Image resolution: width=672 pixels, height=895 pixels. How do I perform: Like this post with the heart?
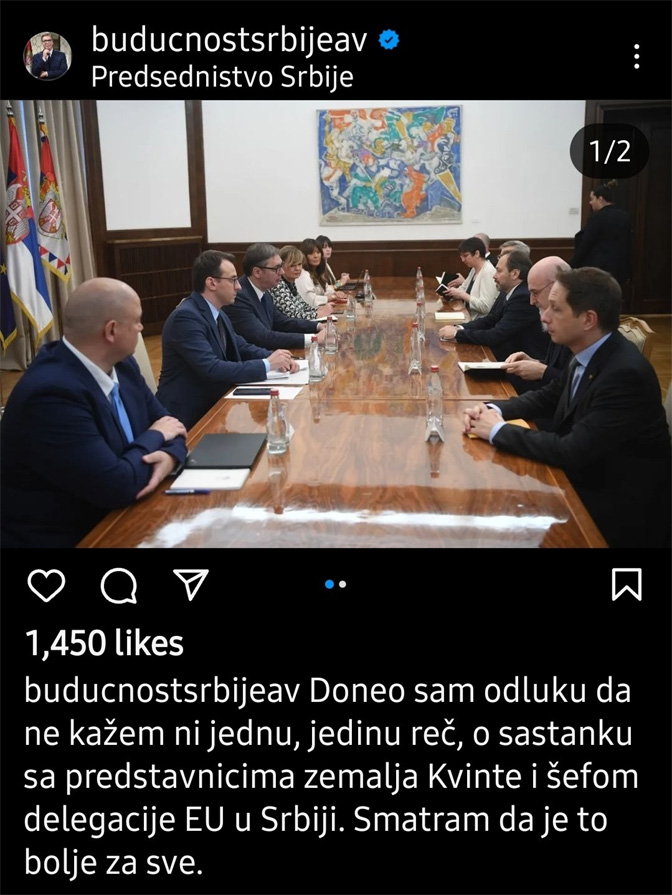46,585
